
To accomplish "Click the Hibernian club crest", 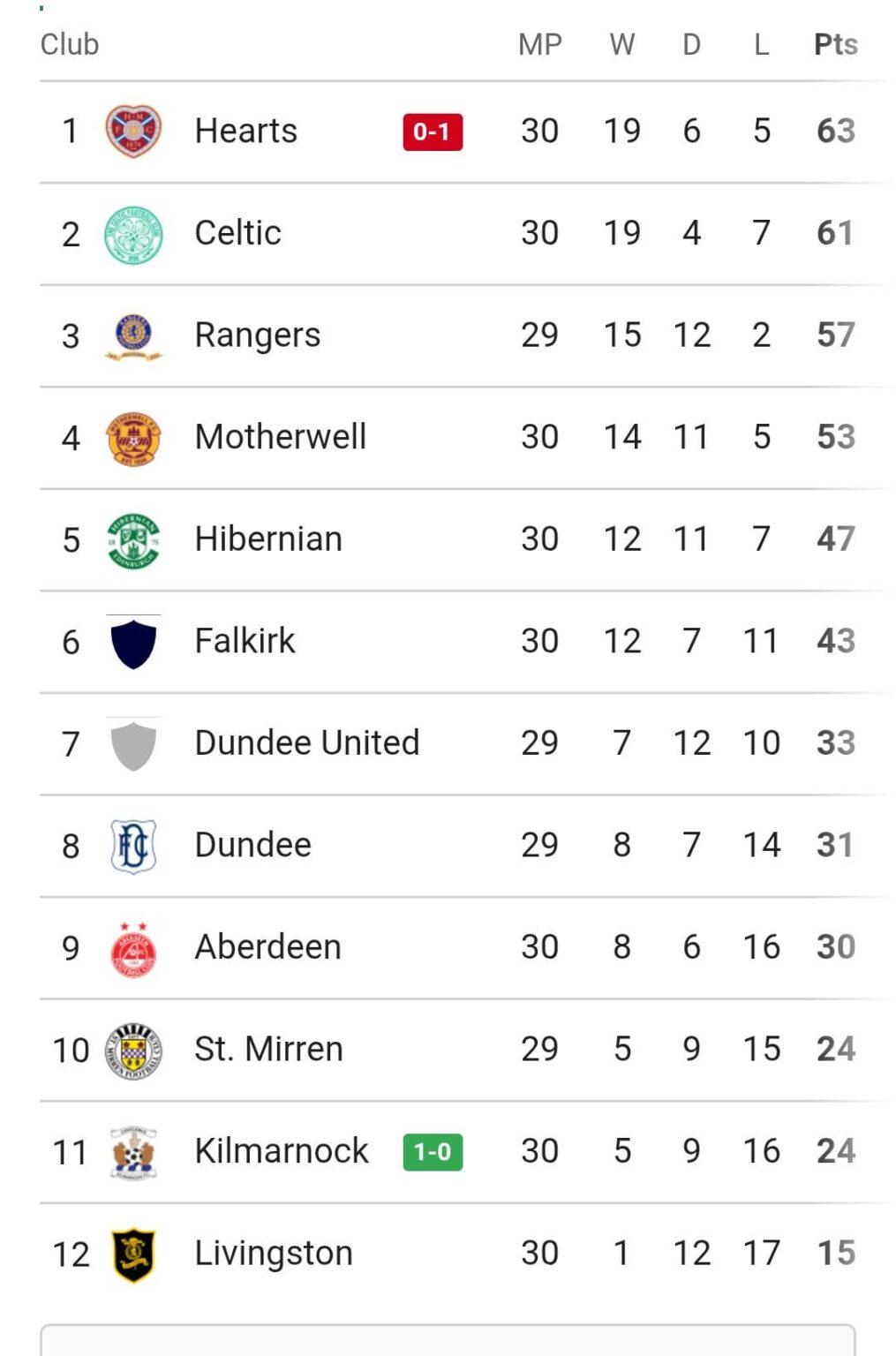I will click(x=132, y=539).
